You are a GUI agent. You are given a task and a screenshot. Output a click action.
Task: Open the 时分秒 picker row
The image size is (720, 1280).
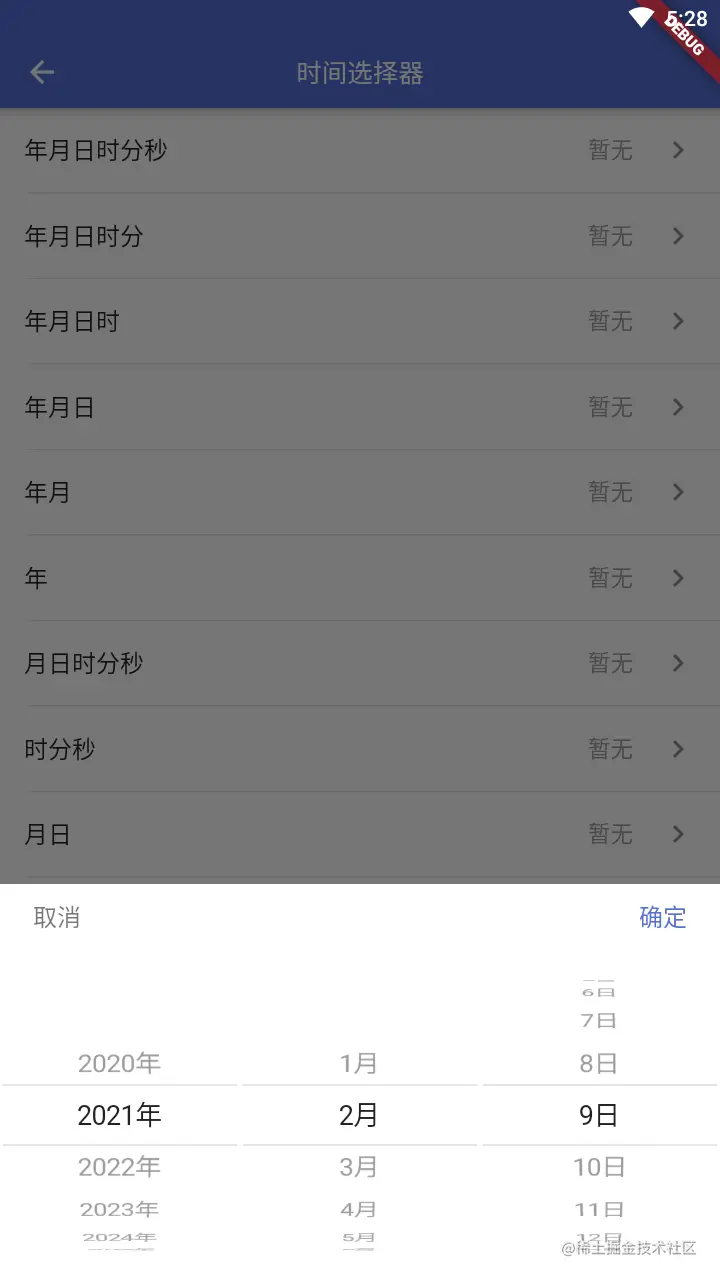pyautogui.click(x=360, y=749)
